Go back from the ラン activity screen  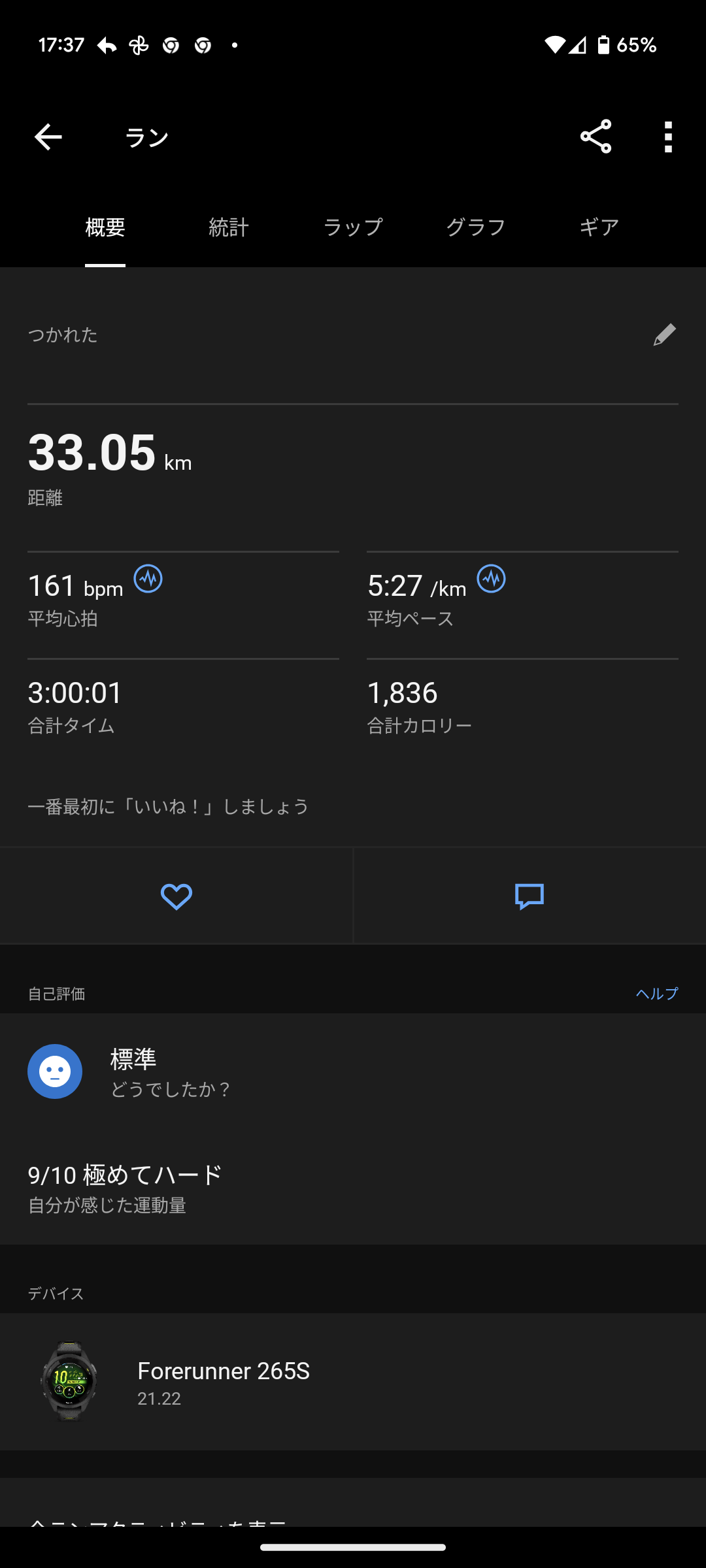click(x=48, y=137)
